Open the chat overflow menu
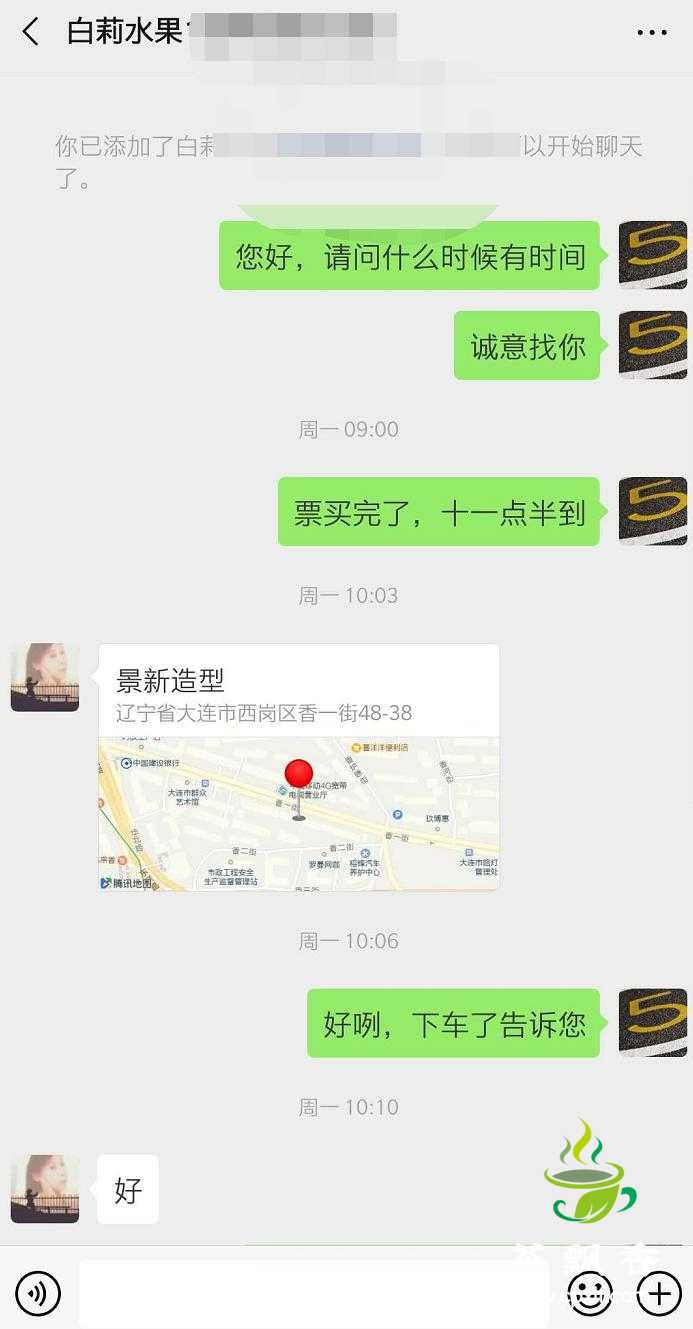693x1329 pixels. [651, 32]
